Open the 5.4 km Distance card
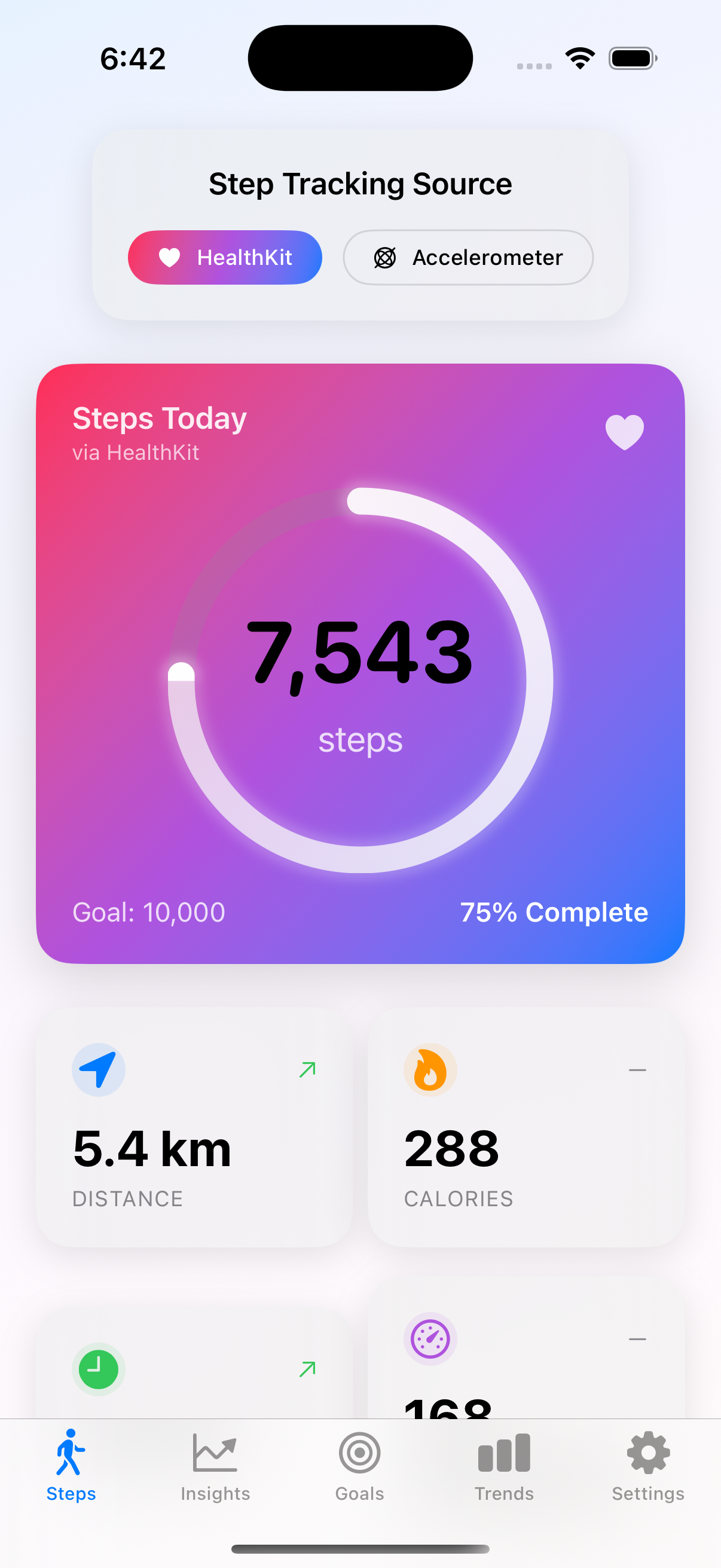This screenshot has height=1568, width=721. point(195,1126)
